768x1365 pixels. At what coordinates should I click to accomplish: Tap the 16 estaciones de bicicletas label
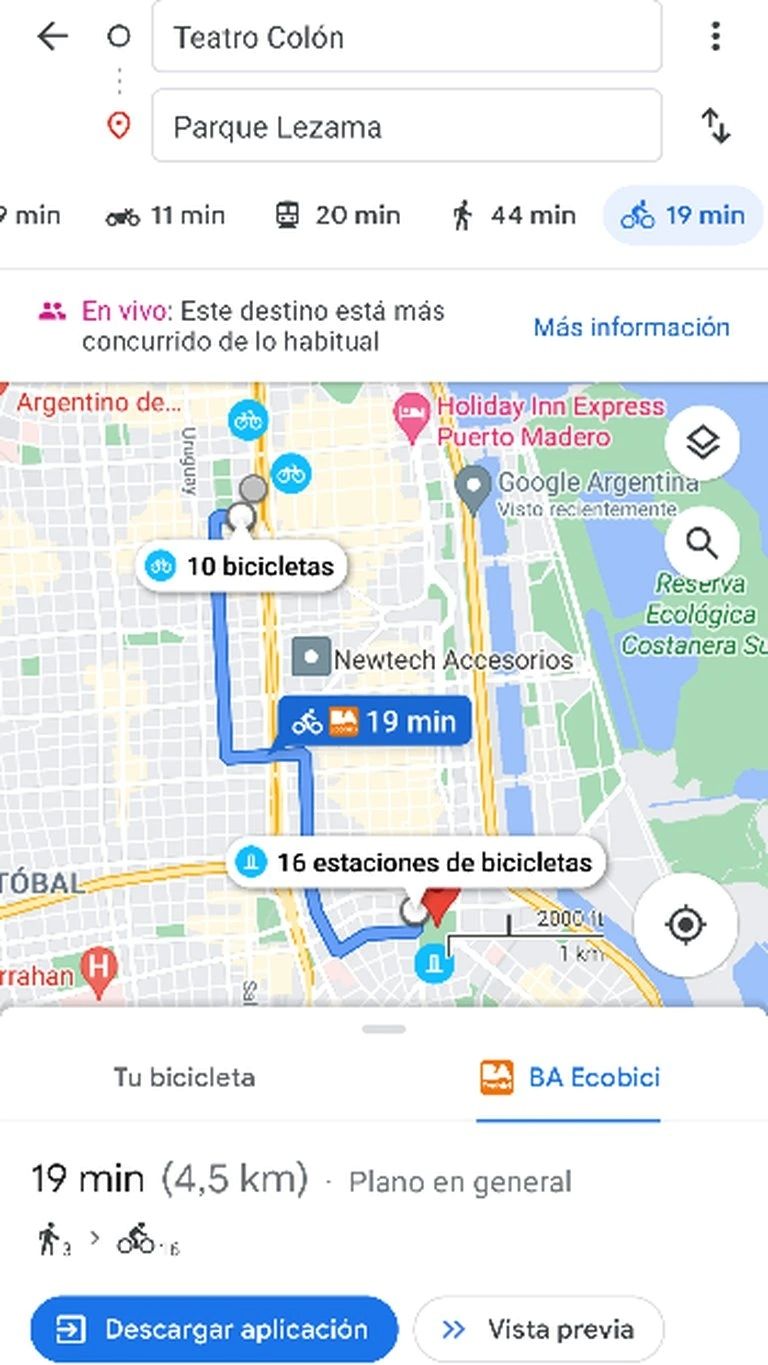click(x=416, y=862)
